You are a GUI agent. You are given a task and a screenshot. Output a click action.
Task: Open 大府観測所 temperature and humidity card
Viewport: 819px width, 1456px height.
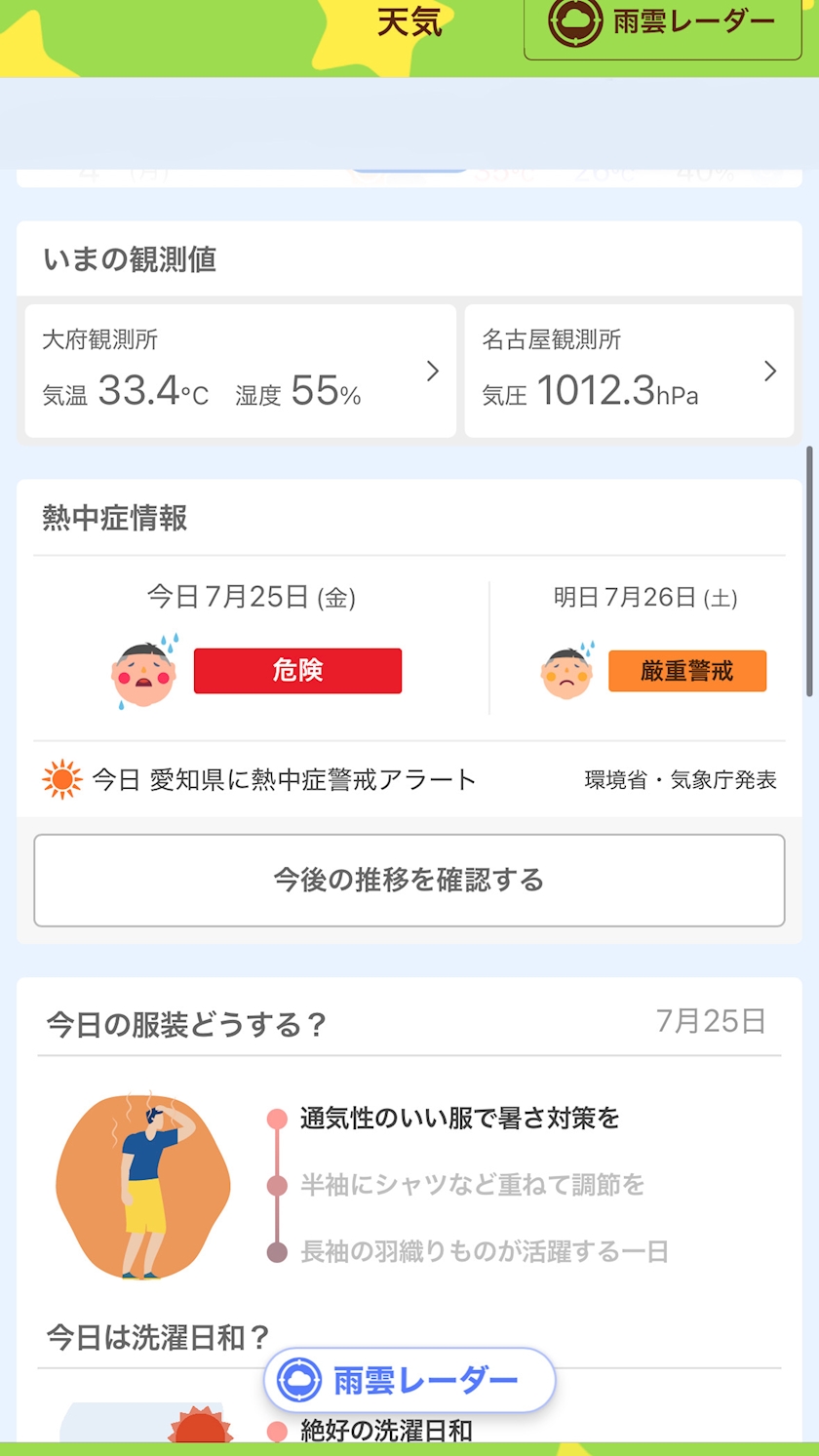240,371
